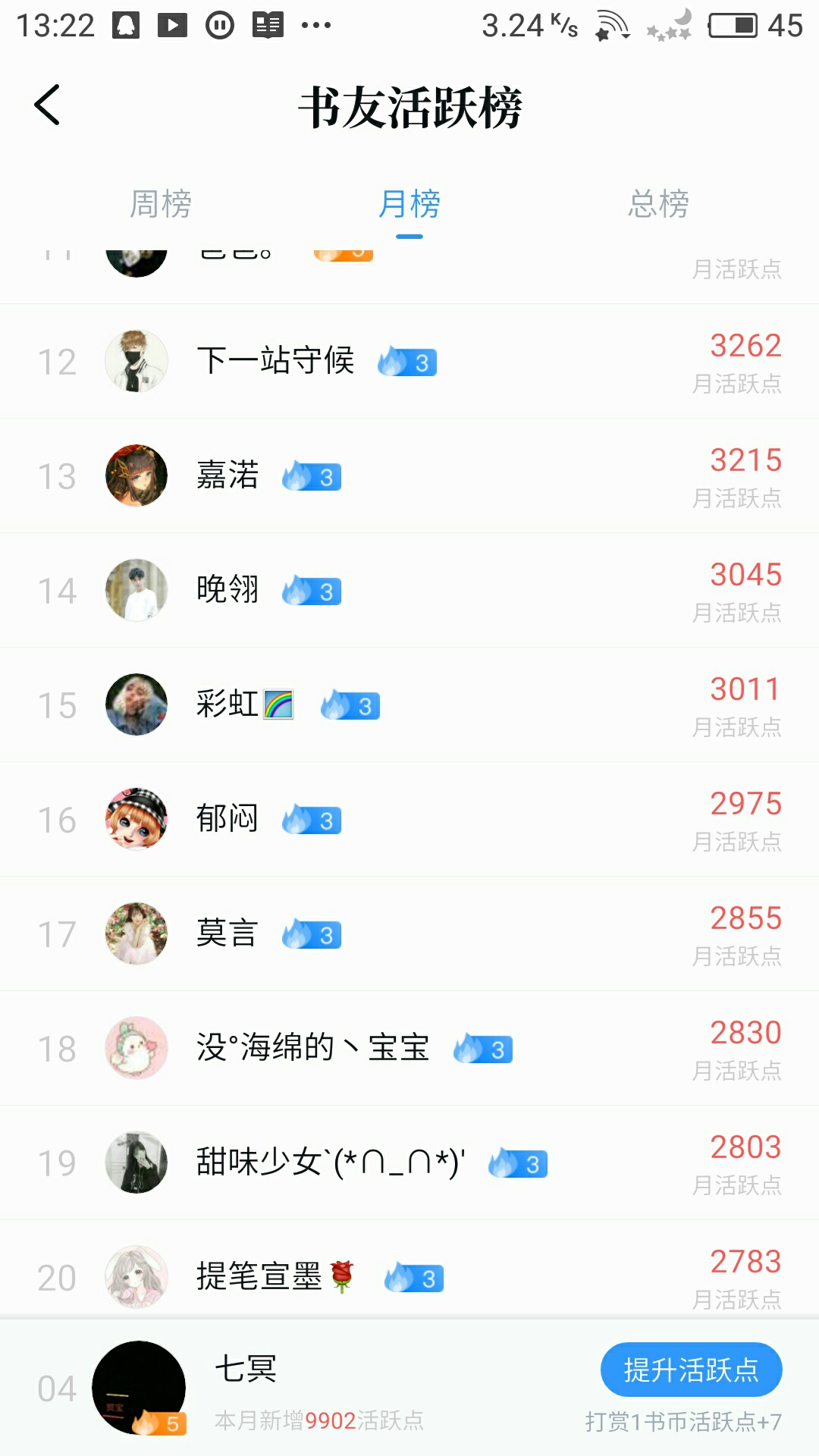Go back from the 书友活跃榜 page

coord(47,105)
